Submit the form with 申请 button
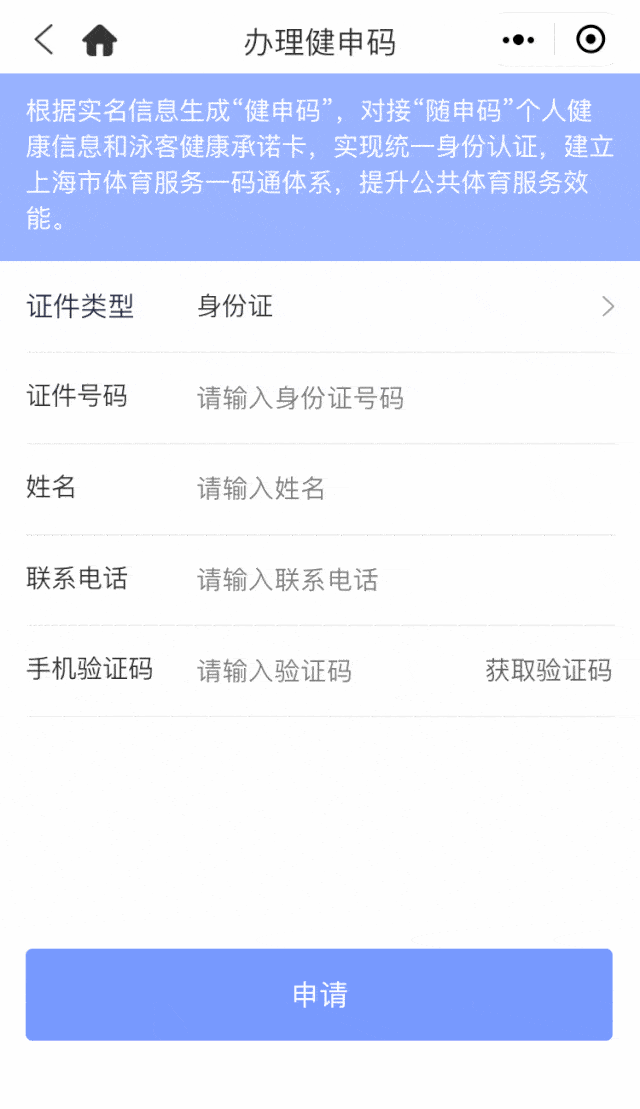640x1109 pixels. (x=319, y=995)
